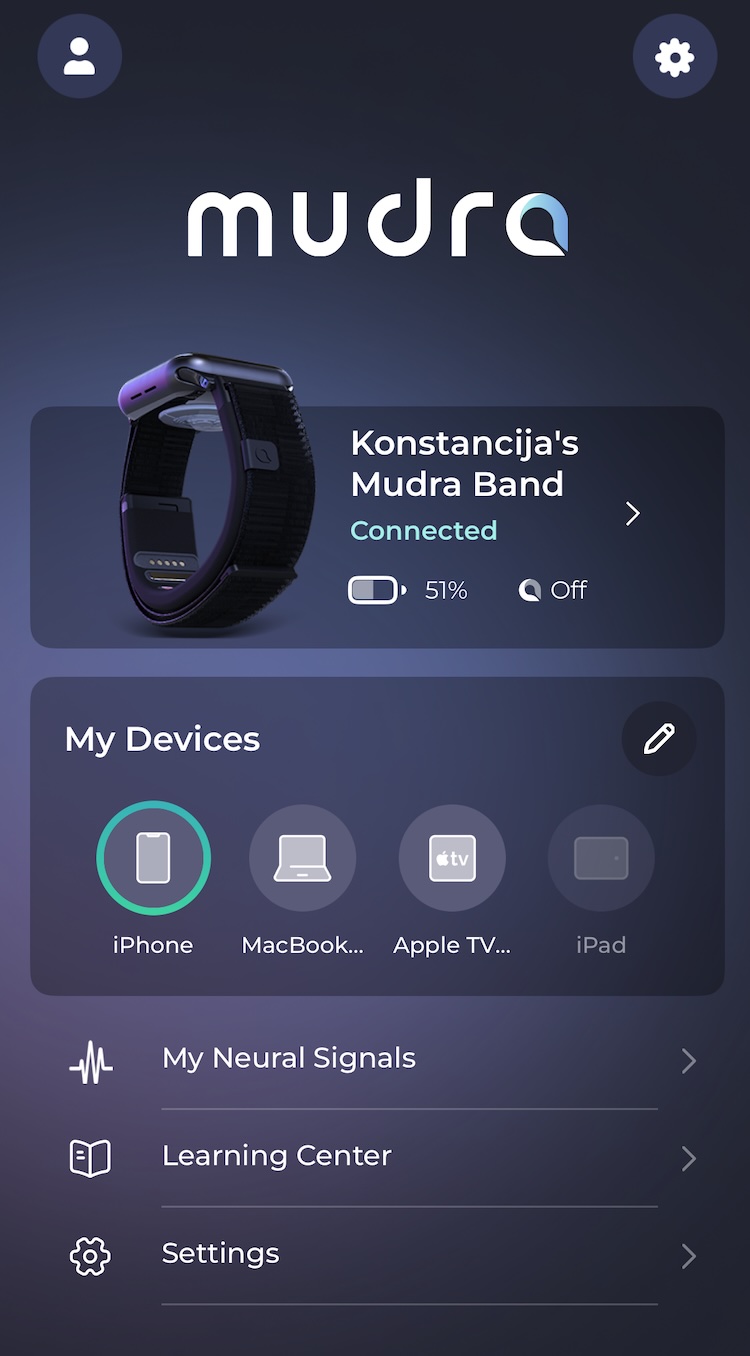The height and width of the screenshot is (1356, 750).
Task: Select the iPad device
Action: [601, 858]
